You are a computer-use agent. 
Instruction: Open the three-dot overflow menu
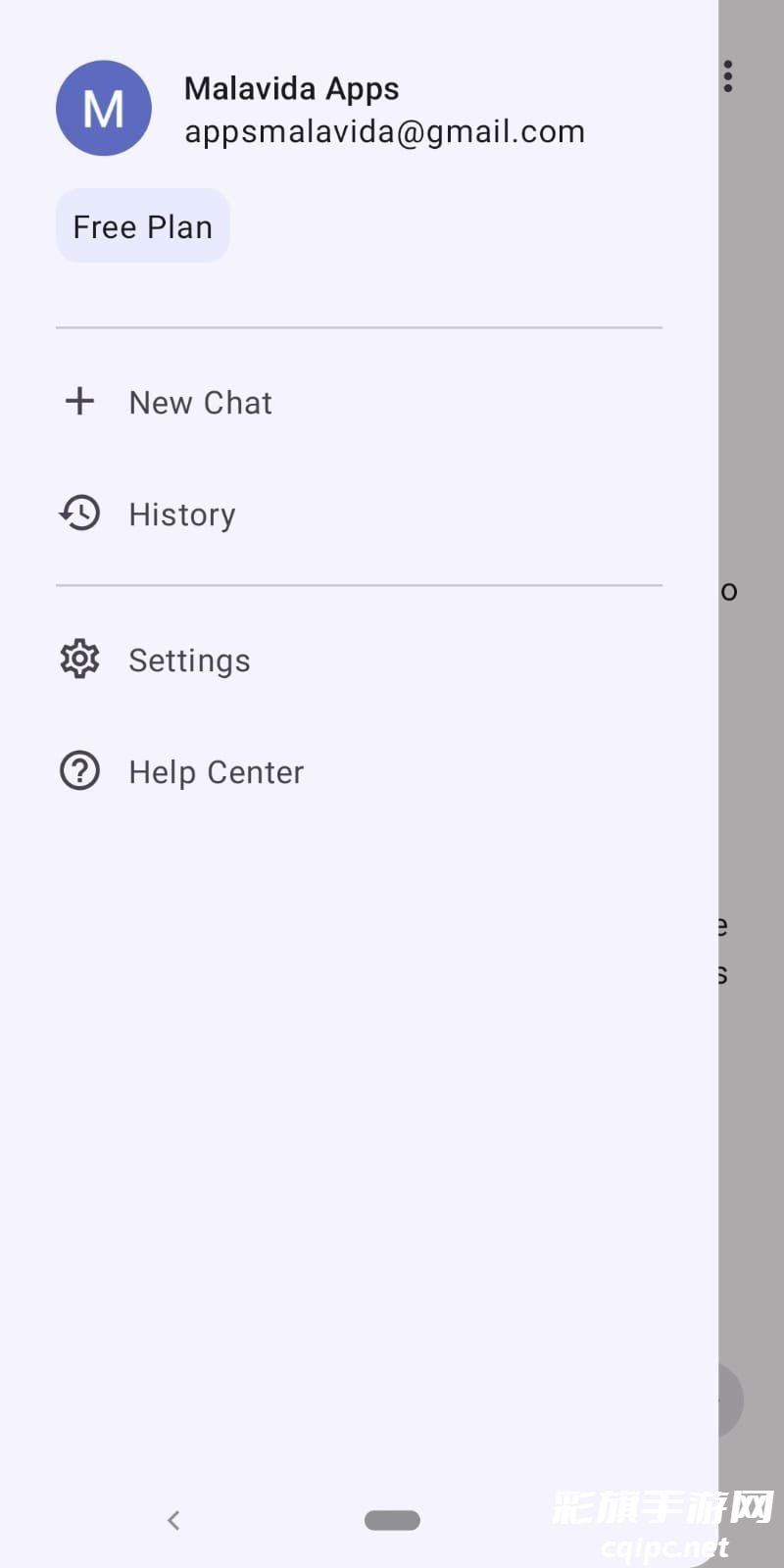point(728,76)
